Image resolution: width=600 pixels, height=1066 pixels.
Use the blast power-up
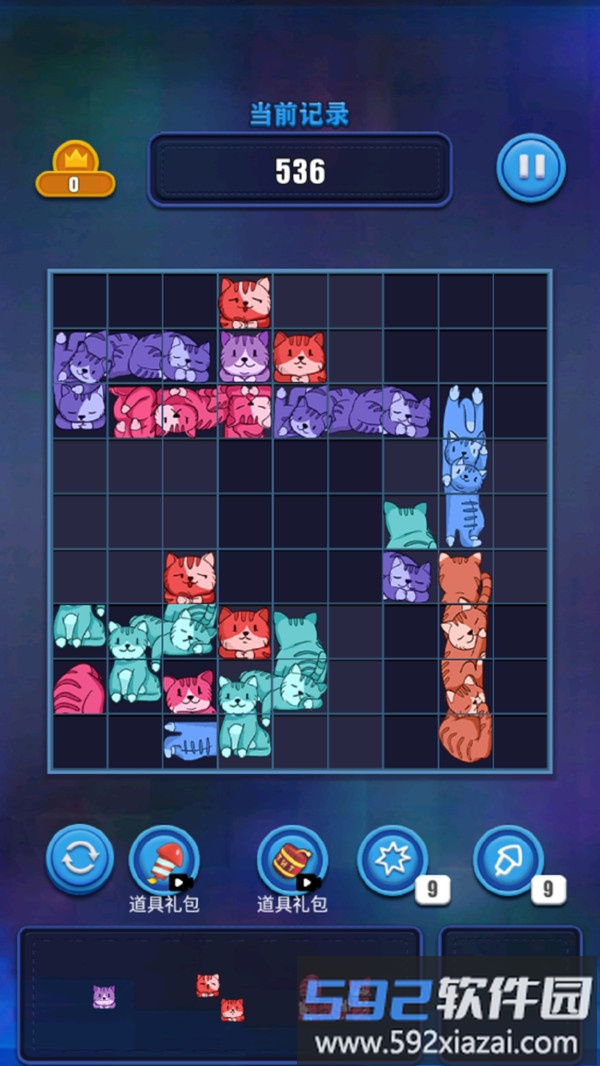[392, 860]
